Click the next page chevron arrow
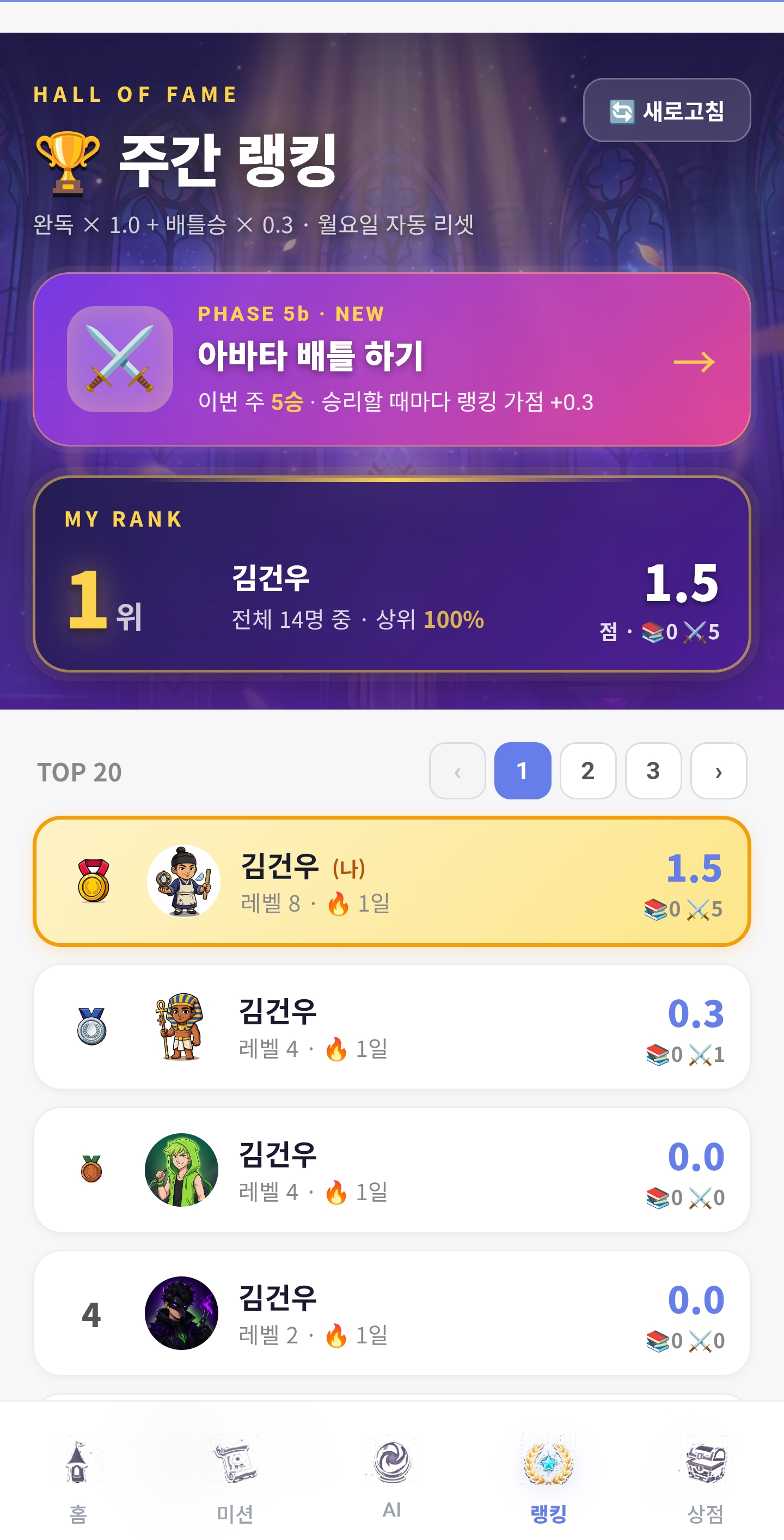The width and height of the screenshot is (784, 1540). click(718, 771)
